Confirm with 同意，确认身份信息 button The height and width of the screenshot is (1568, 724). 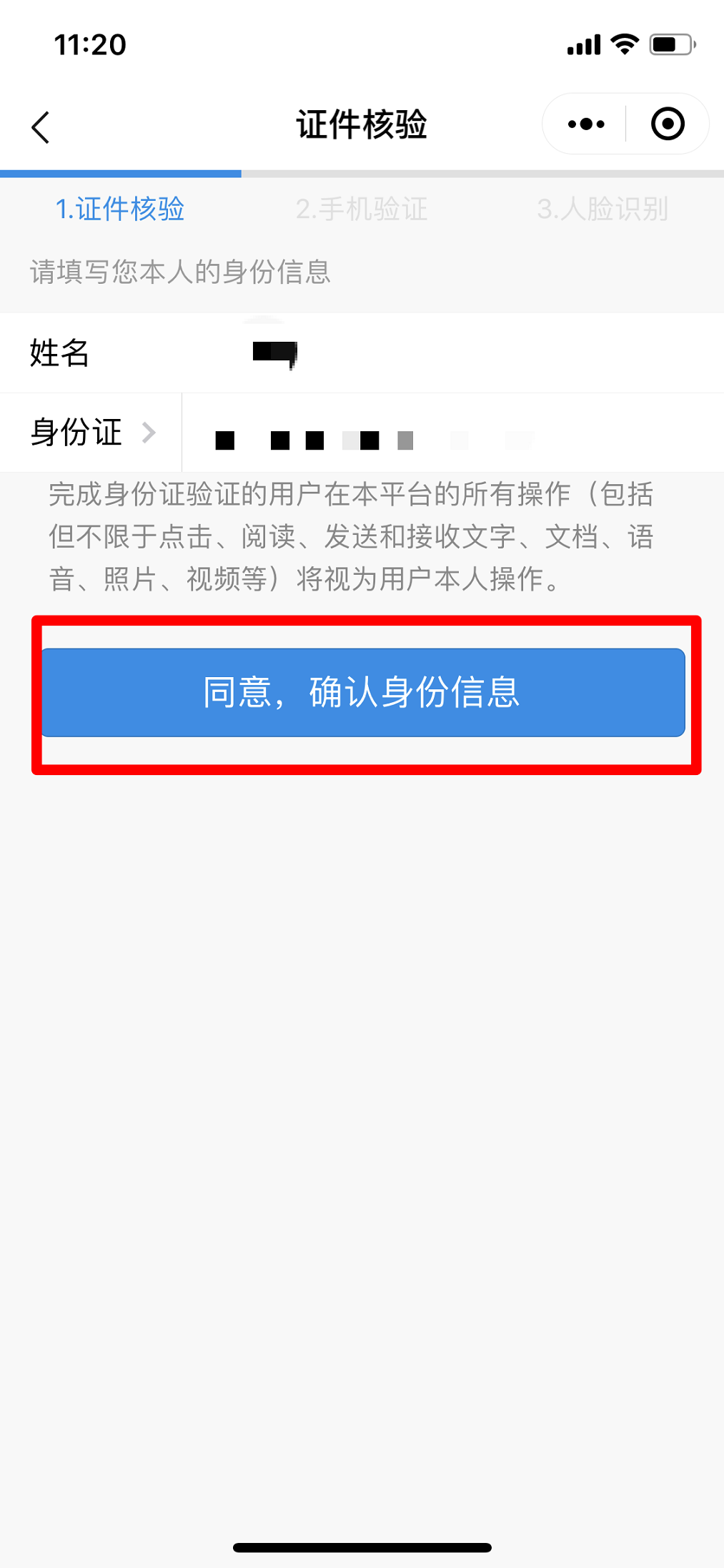pos(362,692)
